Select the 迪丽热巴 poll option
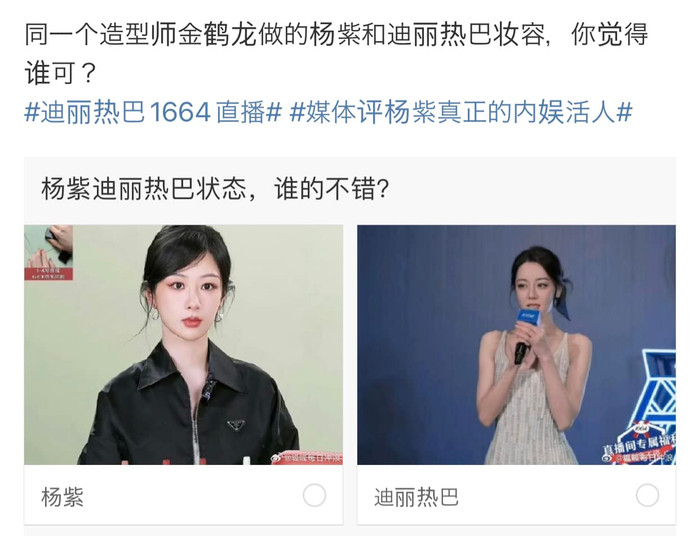 647,495
